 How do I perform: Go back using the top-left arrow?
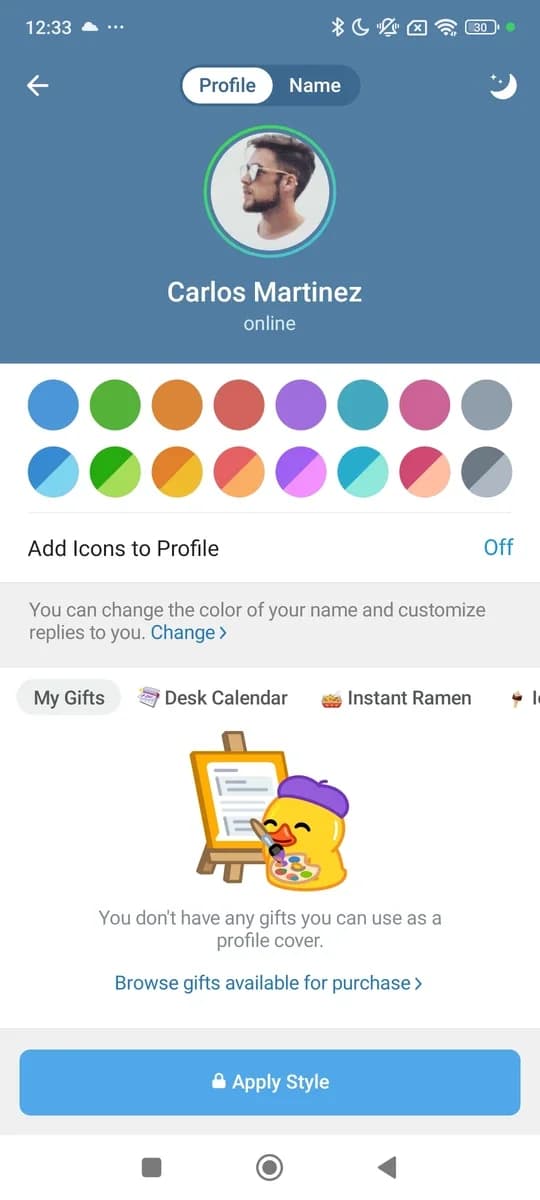coord(38,86)
